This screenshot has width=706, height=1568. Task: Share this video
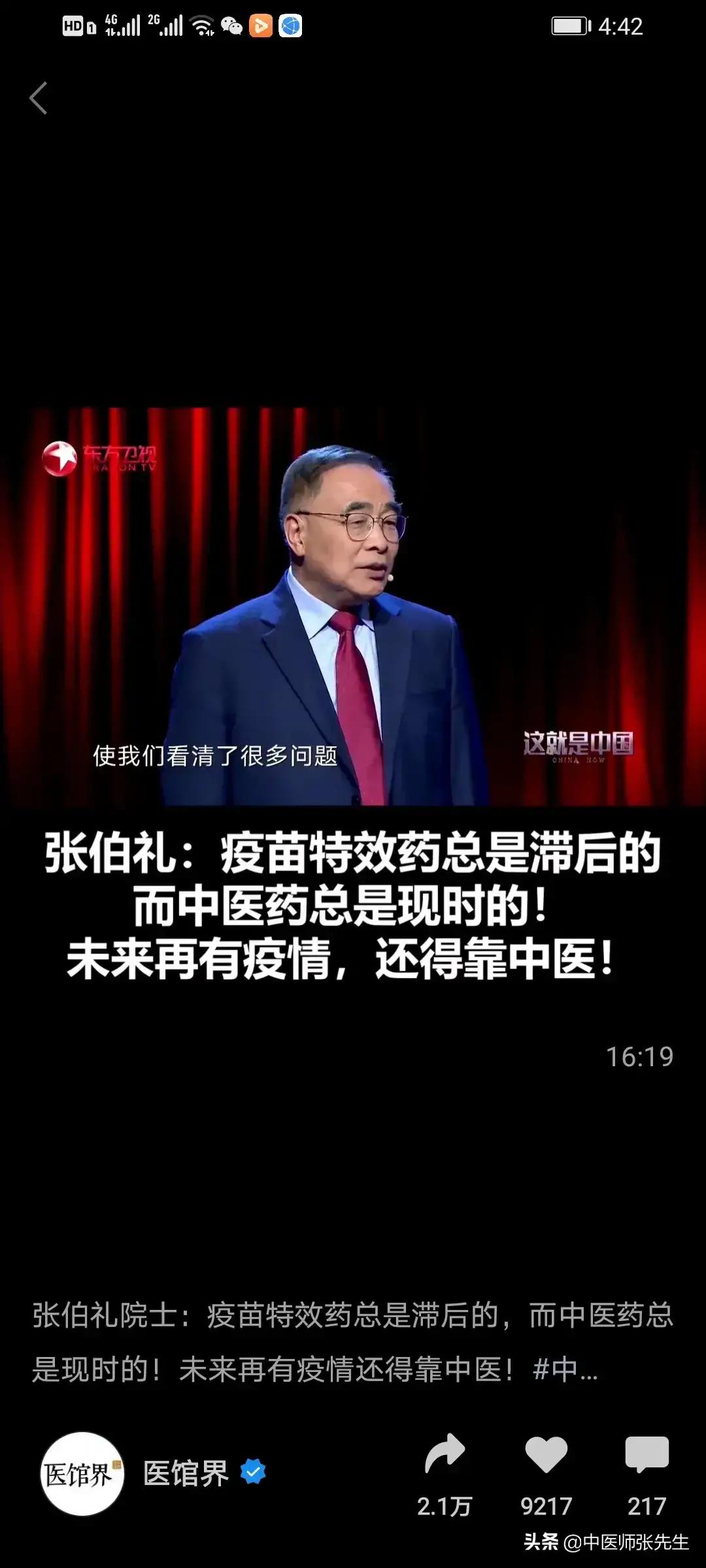(x=445, y=1454)
